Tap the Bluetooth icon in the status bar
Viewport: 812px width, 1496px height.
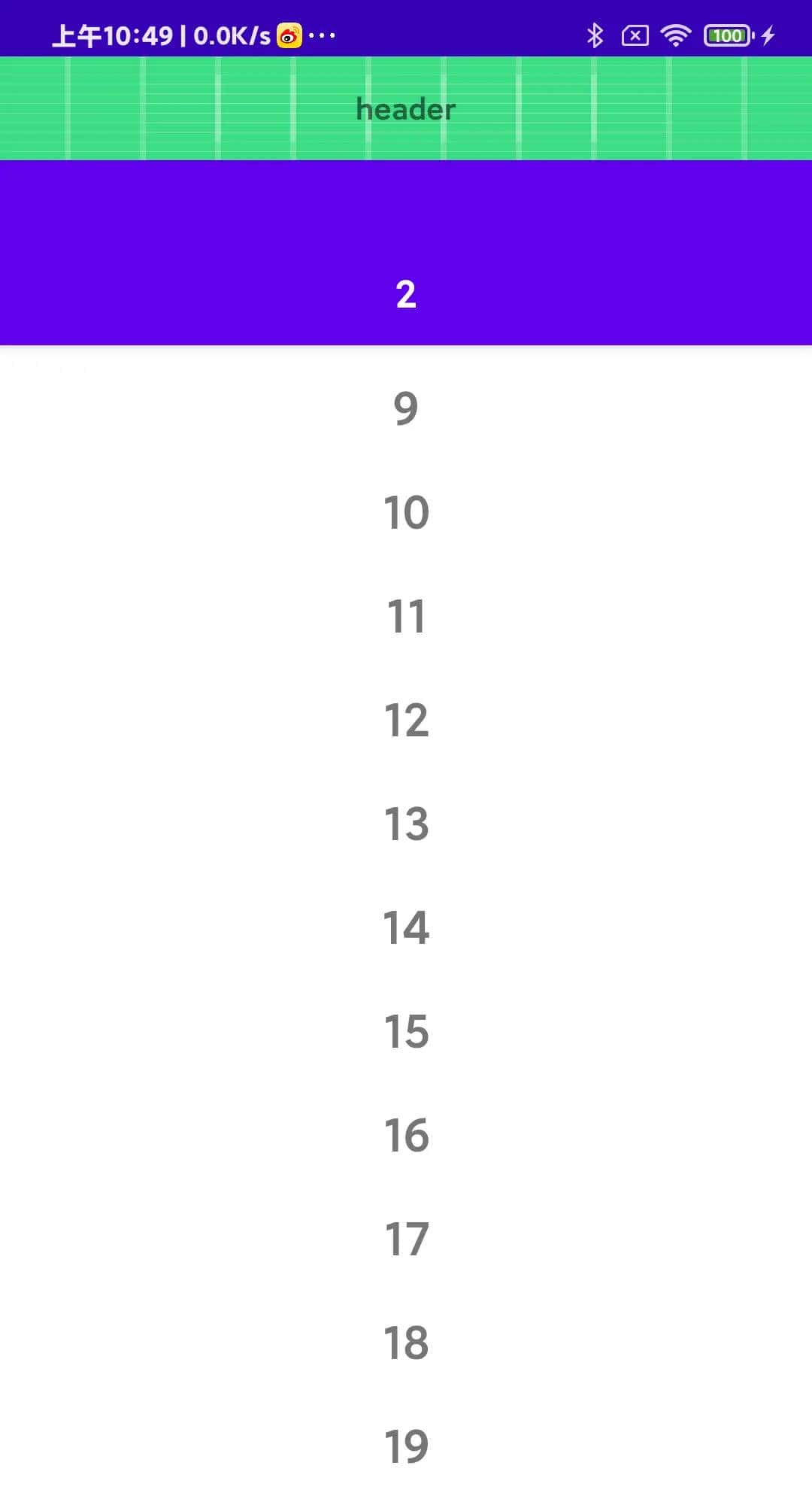click(x=595, y=35)
